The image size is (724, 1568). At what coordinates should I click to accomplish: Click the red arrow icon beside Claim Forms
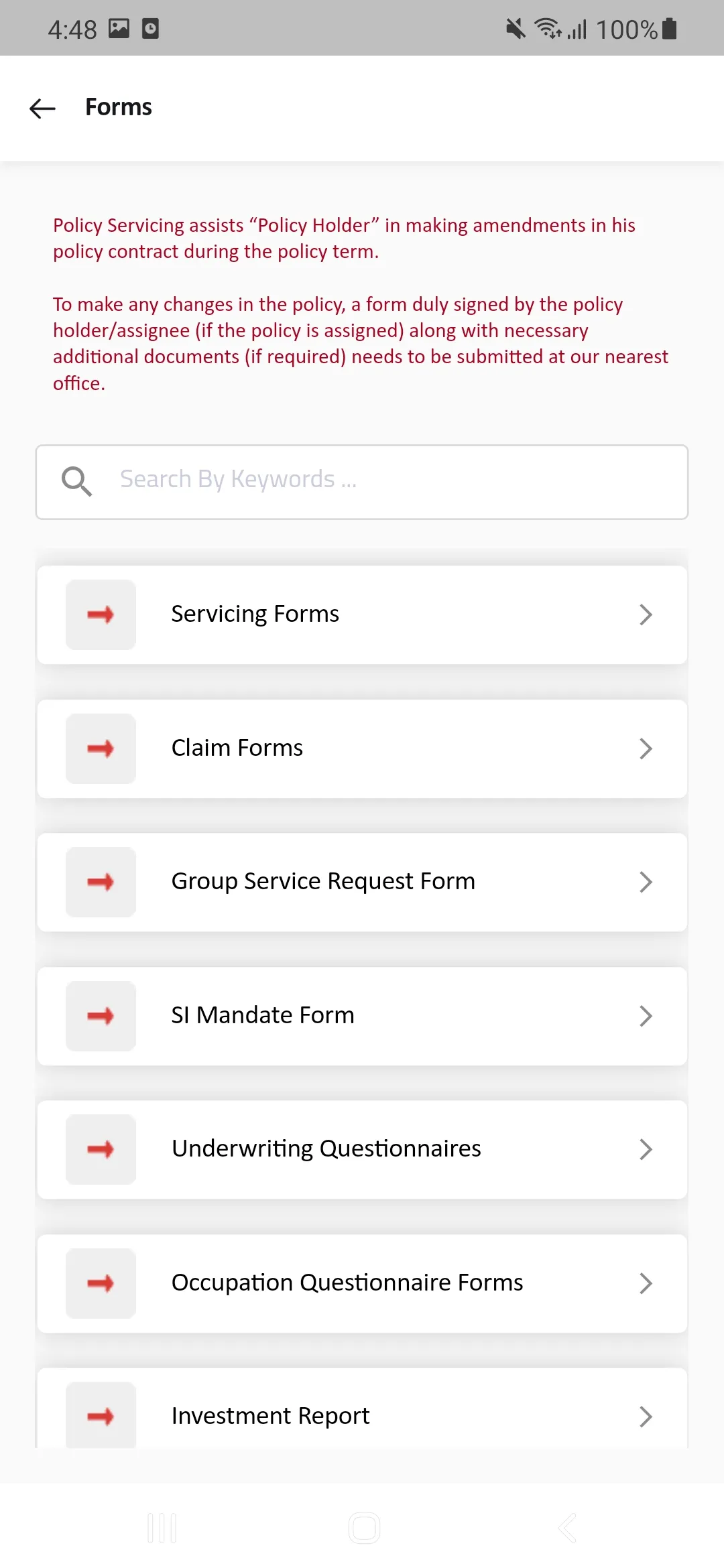point(101,749)
